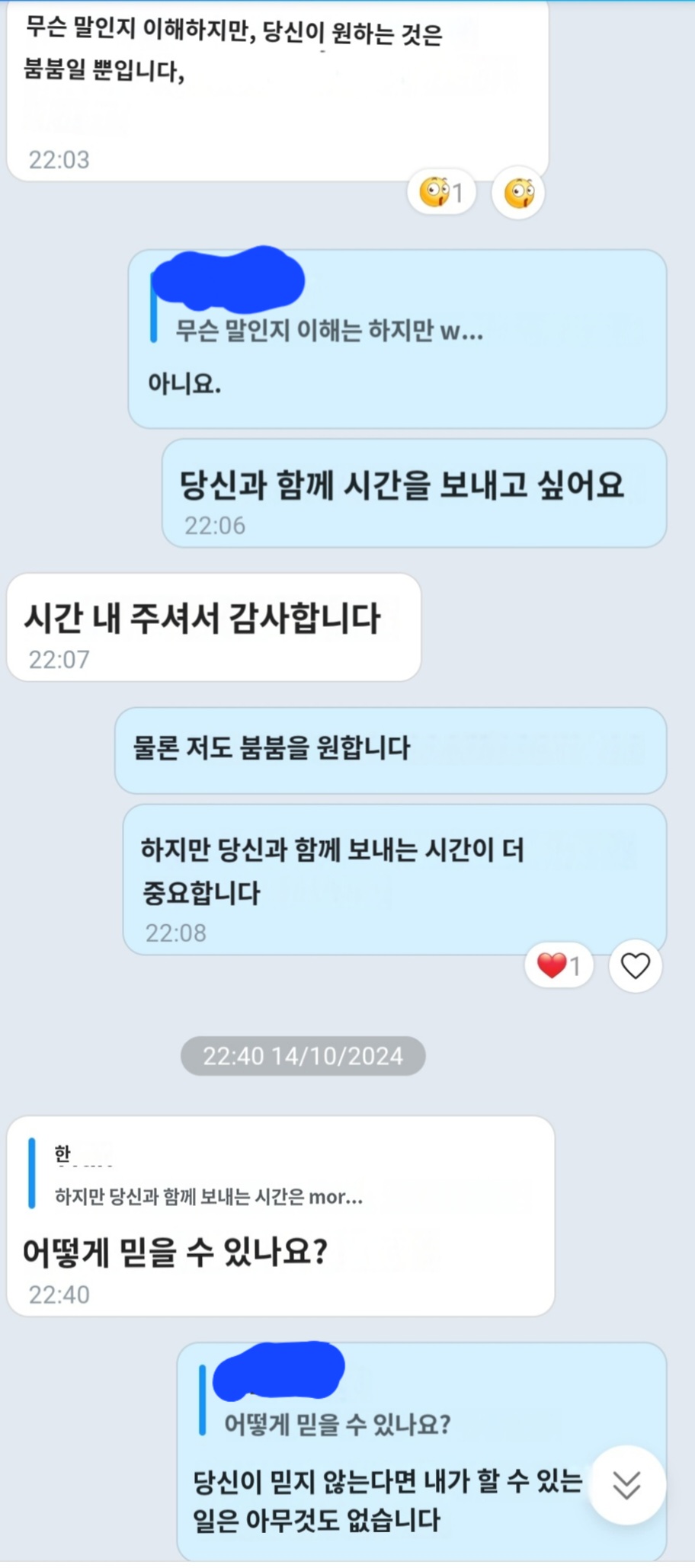The height and width of the screenshot is (1568, 695).
Task: Open the quoted '어떻게 믿을 수 있나요?' in the last blue bubble
Action: point(335,1424)
